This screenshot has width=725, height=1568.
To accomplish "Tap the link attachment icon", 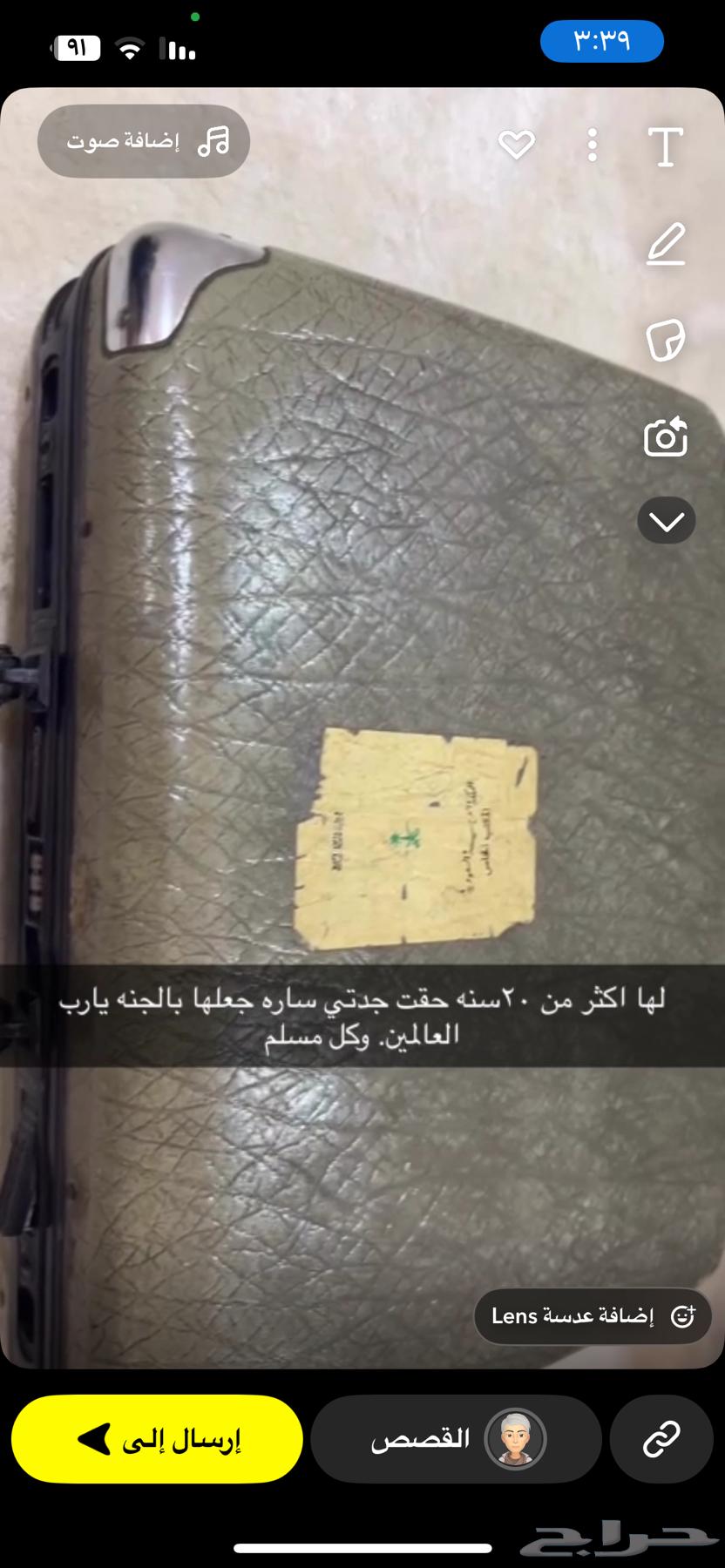I will (x=661, y=1439).
